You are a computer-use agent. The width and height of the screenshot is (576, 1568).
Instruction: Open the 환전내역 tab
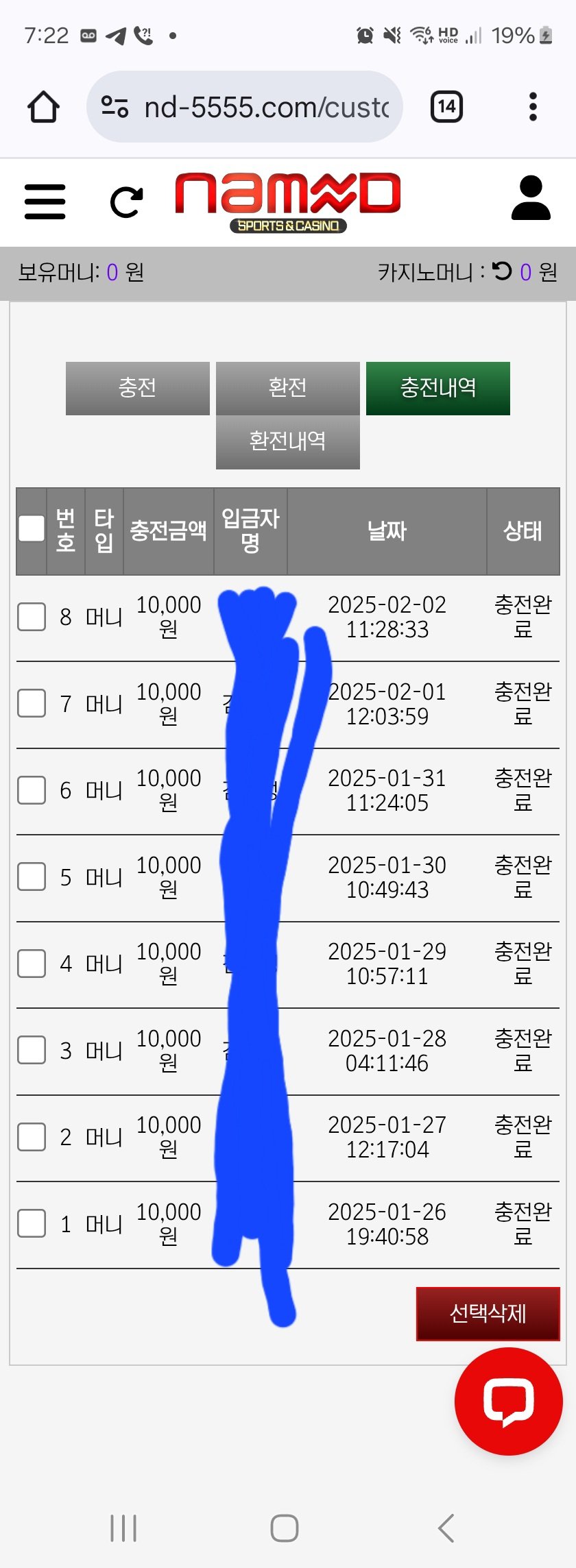click(x=287, y=441)
